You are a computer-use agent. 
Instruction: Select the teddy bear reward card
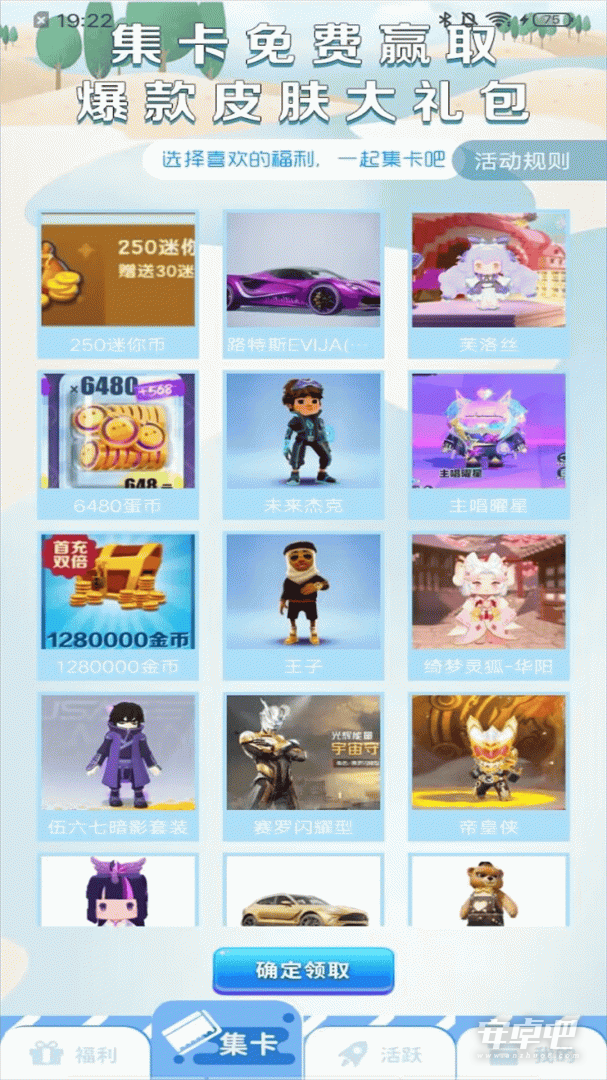pos(488,890)
